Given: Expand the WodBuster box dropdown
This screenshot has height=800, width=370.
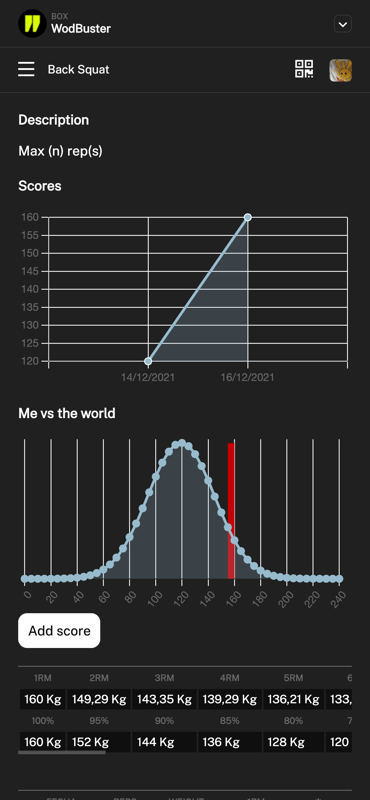Looking at the screenshot, I should 342,24.
